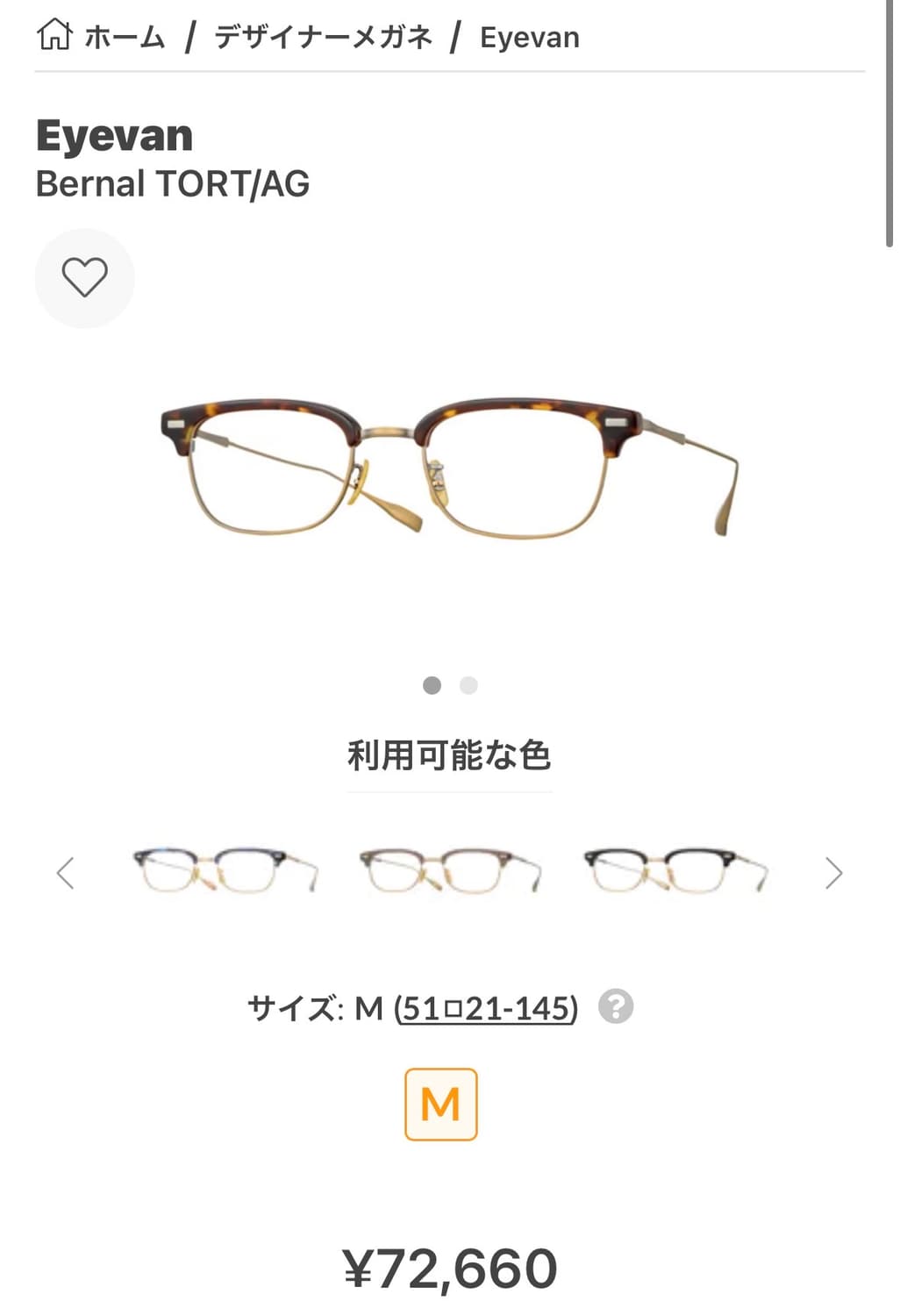Click the right arrow in the color carousel
The width and height of the screenshot is (900, 1316).
[834, 873]
